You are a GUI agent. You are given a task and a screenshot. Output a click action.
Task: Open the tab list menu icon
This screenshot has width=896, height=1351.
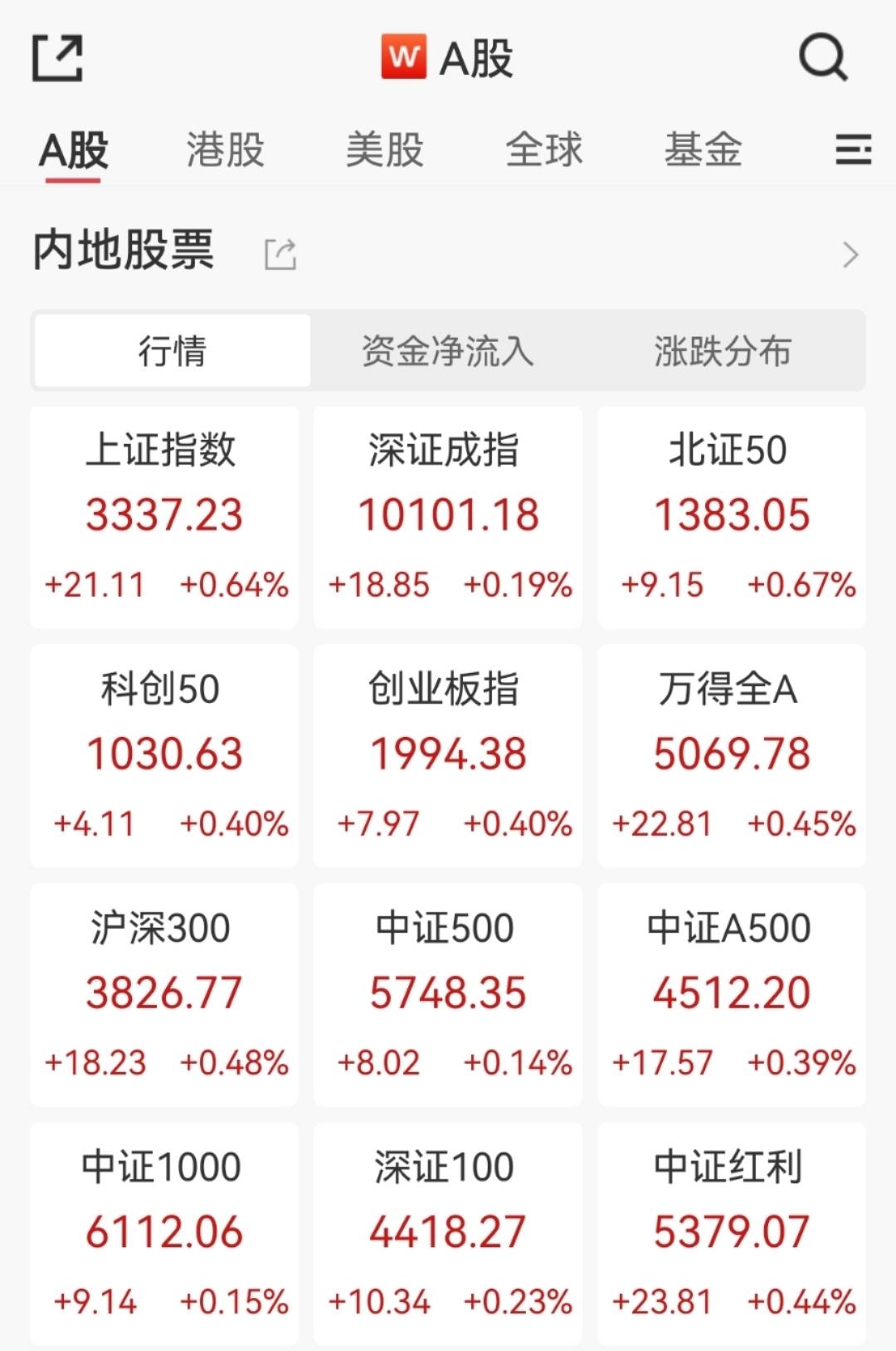853,150
